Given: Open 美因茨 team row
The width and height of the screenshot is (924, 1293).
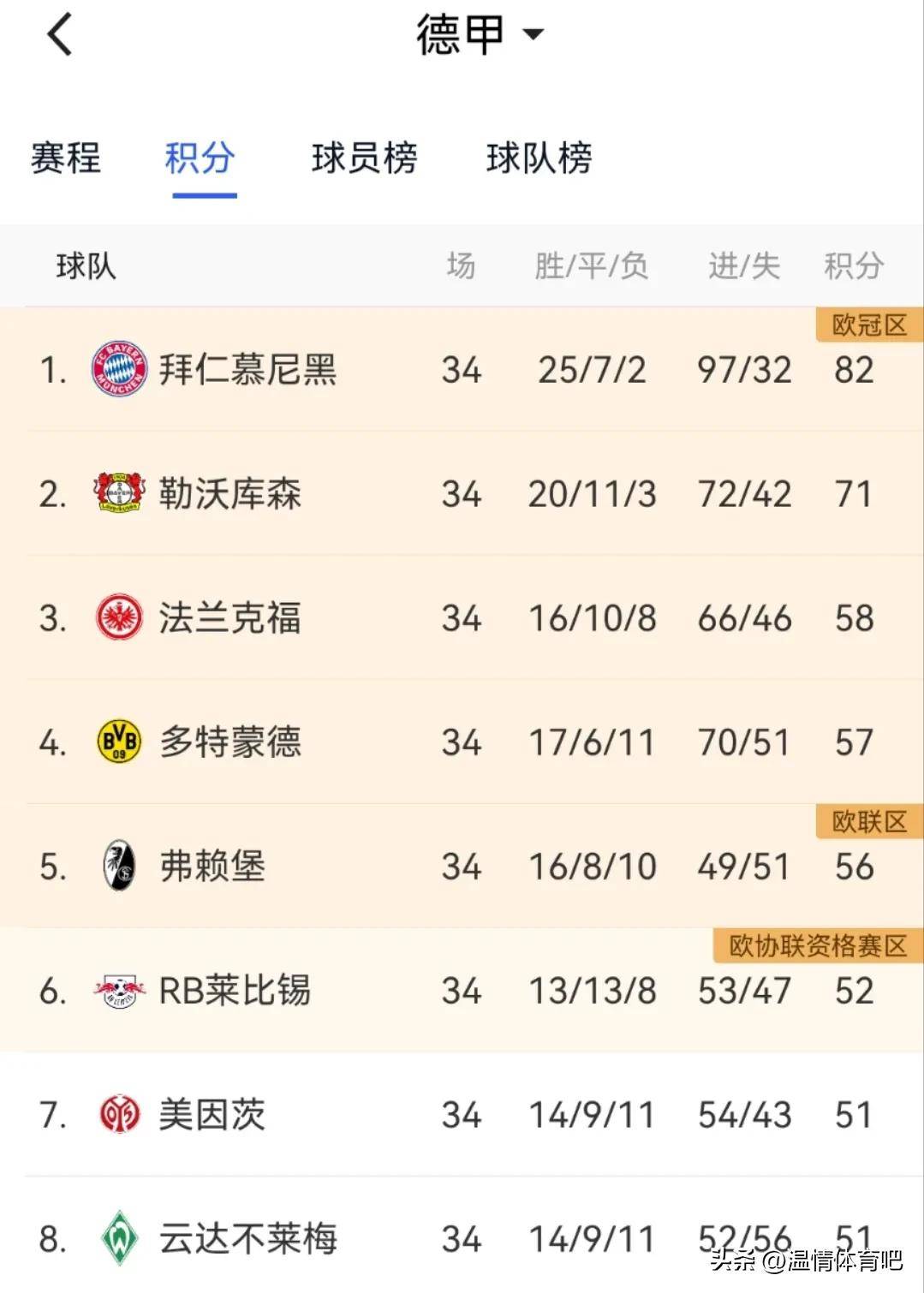Looking at the screenshot, I should [x=212, y=1115].
